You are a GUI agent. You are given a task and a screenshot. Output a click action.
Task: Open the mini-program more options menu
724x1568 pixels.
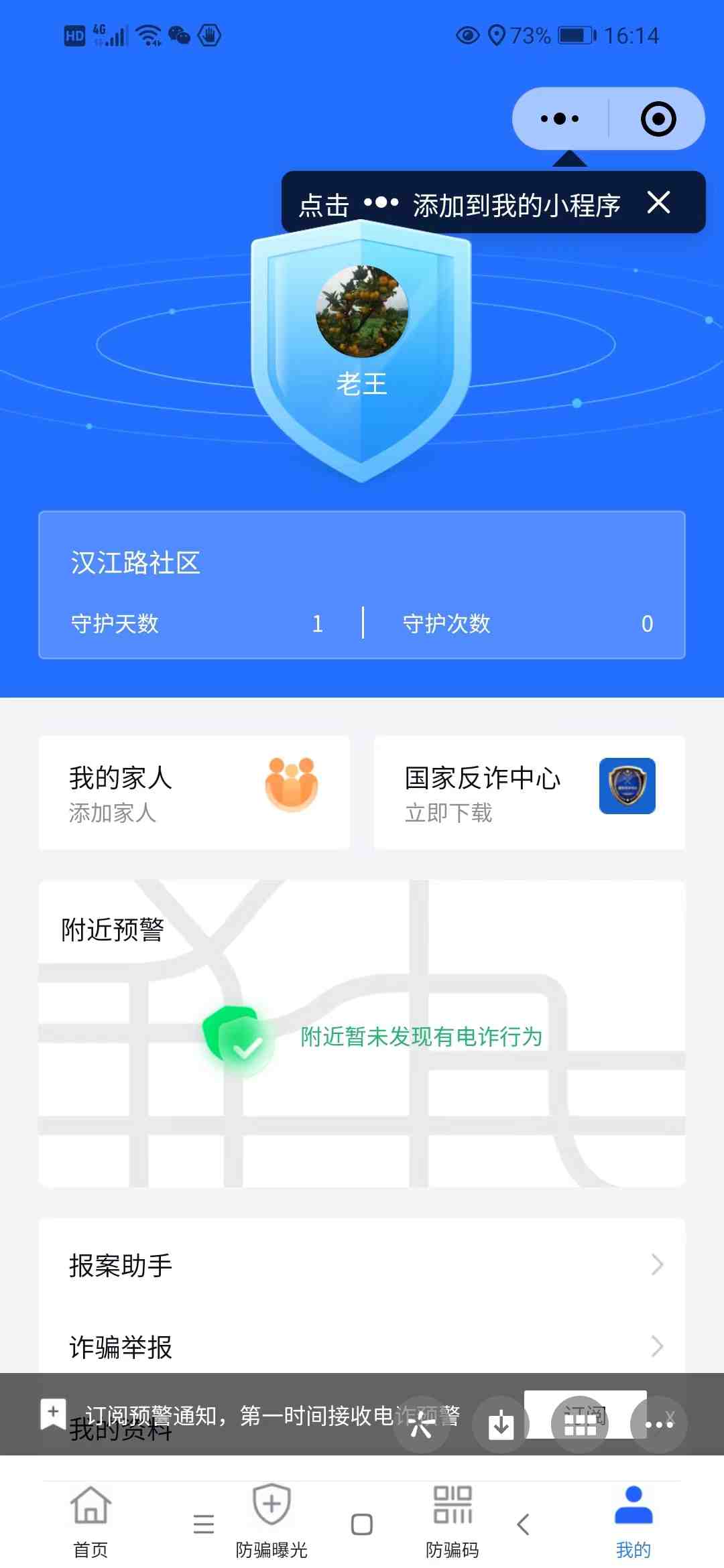tap(560, 119)
